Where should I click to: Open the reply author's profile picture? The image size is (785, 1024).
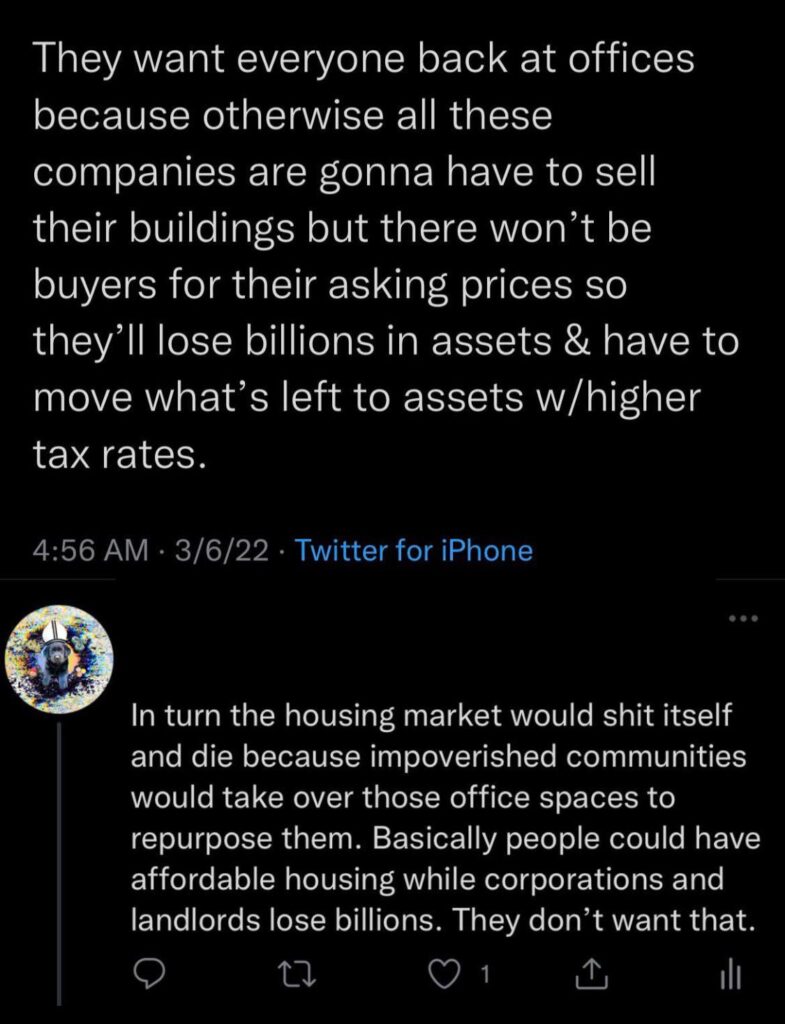[59, 658]
